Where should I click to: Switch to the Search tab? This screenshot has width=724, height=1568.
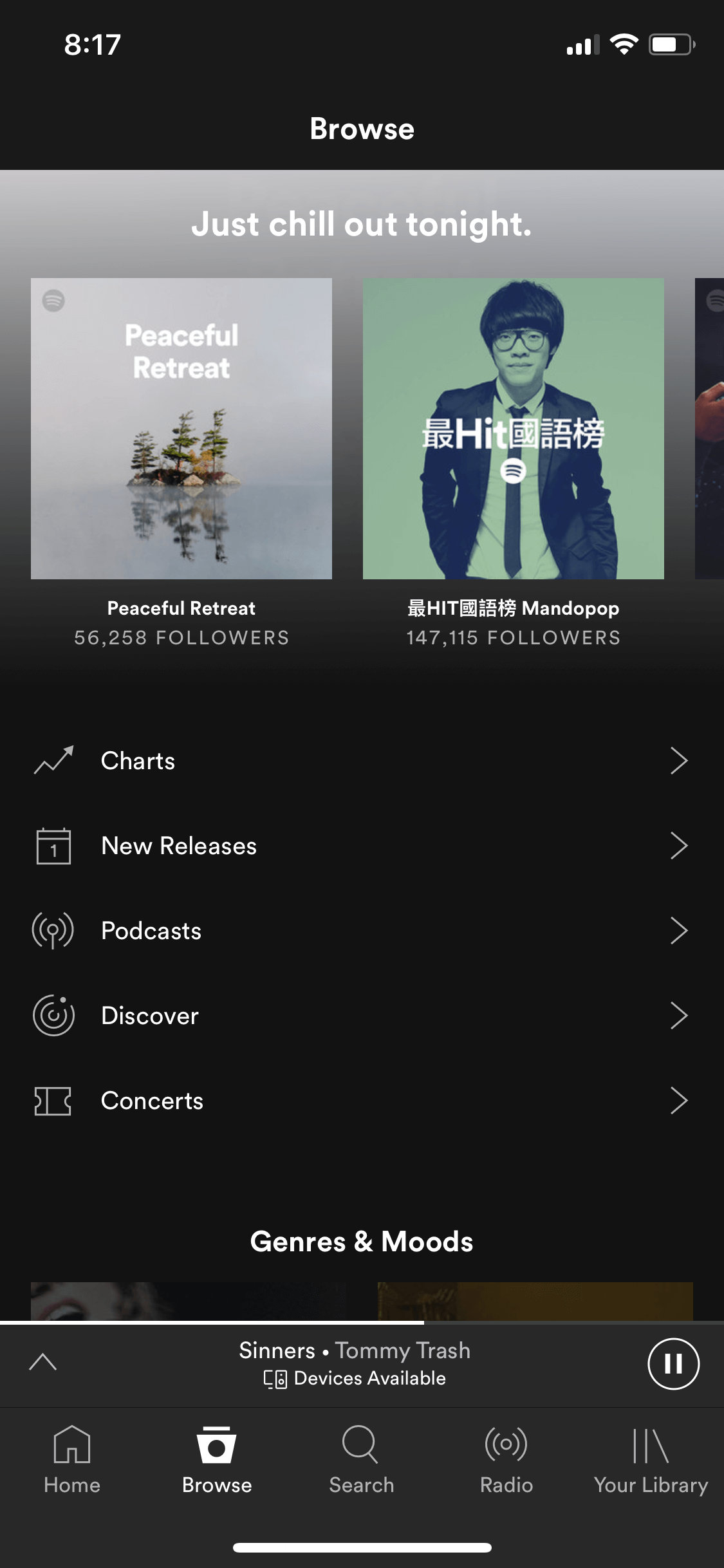point(361,1460)
